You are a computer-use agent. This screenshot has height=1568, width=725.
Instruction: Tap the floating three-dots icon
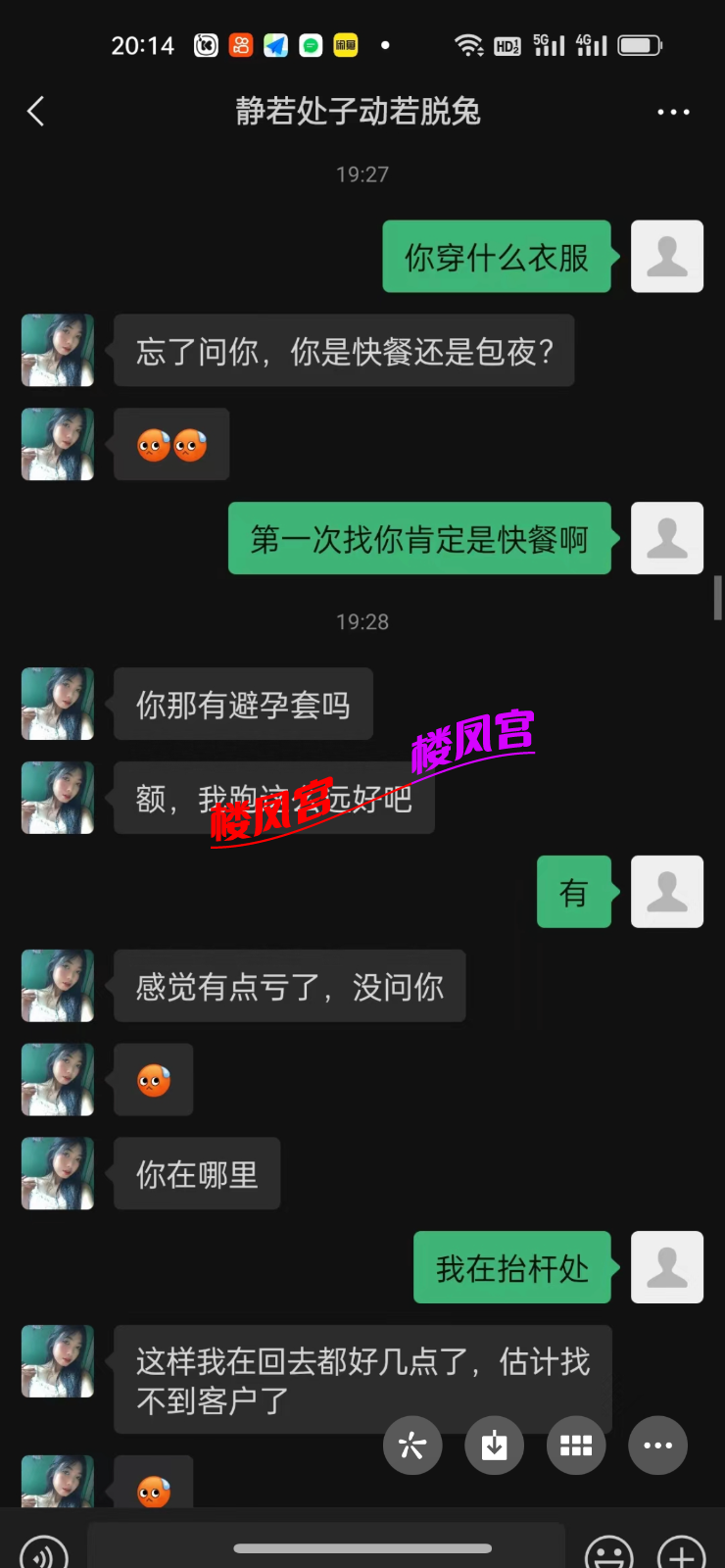tap(657, 1445)
